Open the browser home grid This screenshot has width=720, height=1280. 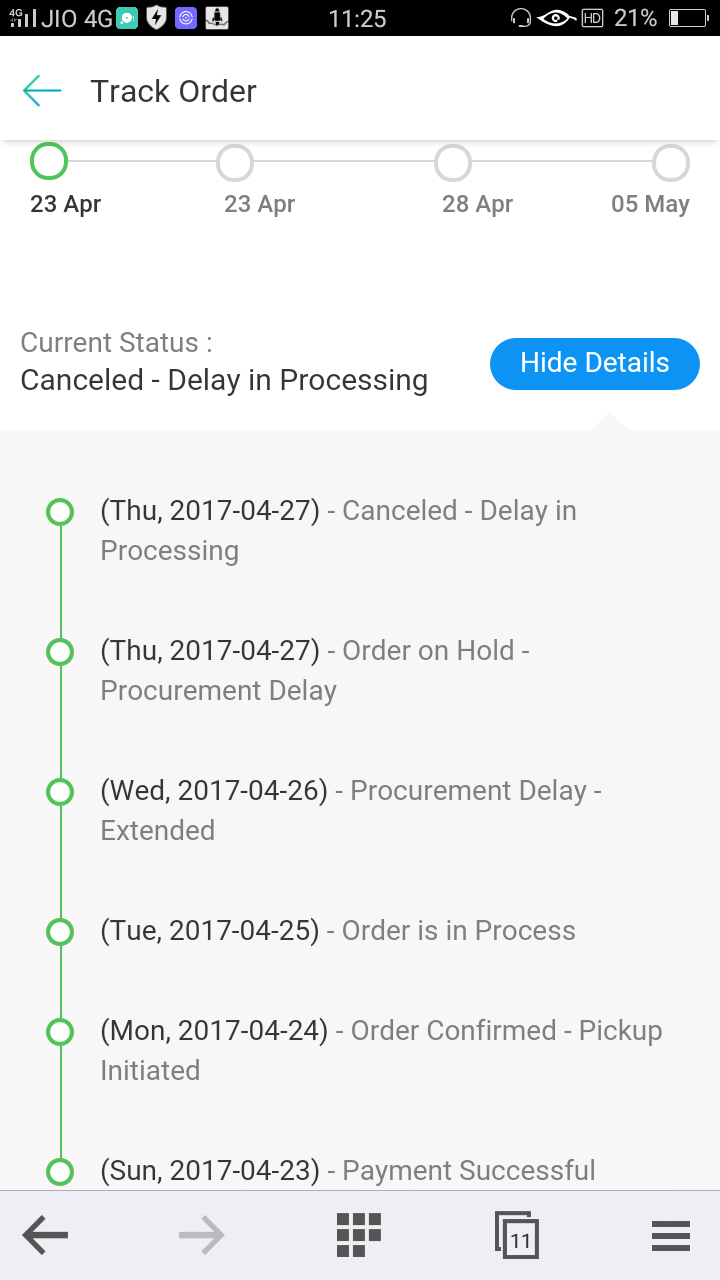coord(359,1235)
